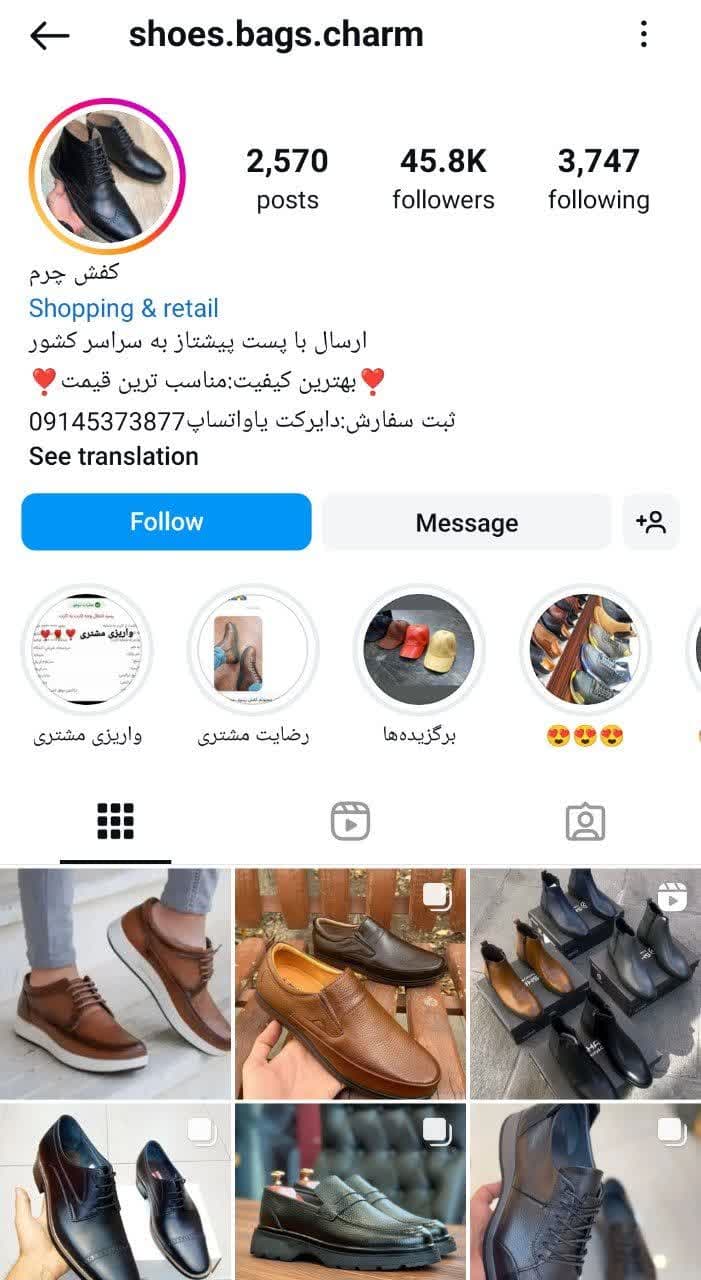This screenshot has width=701, height=1280.
Task: Open the 45.8K followers list
Action: pos(443,178)
